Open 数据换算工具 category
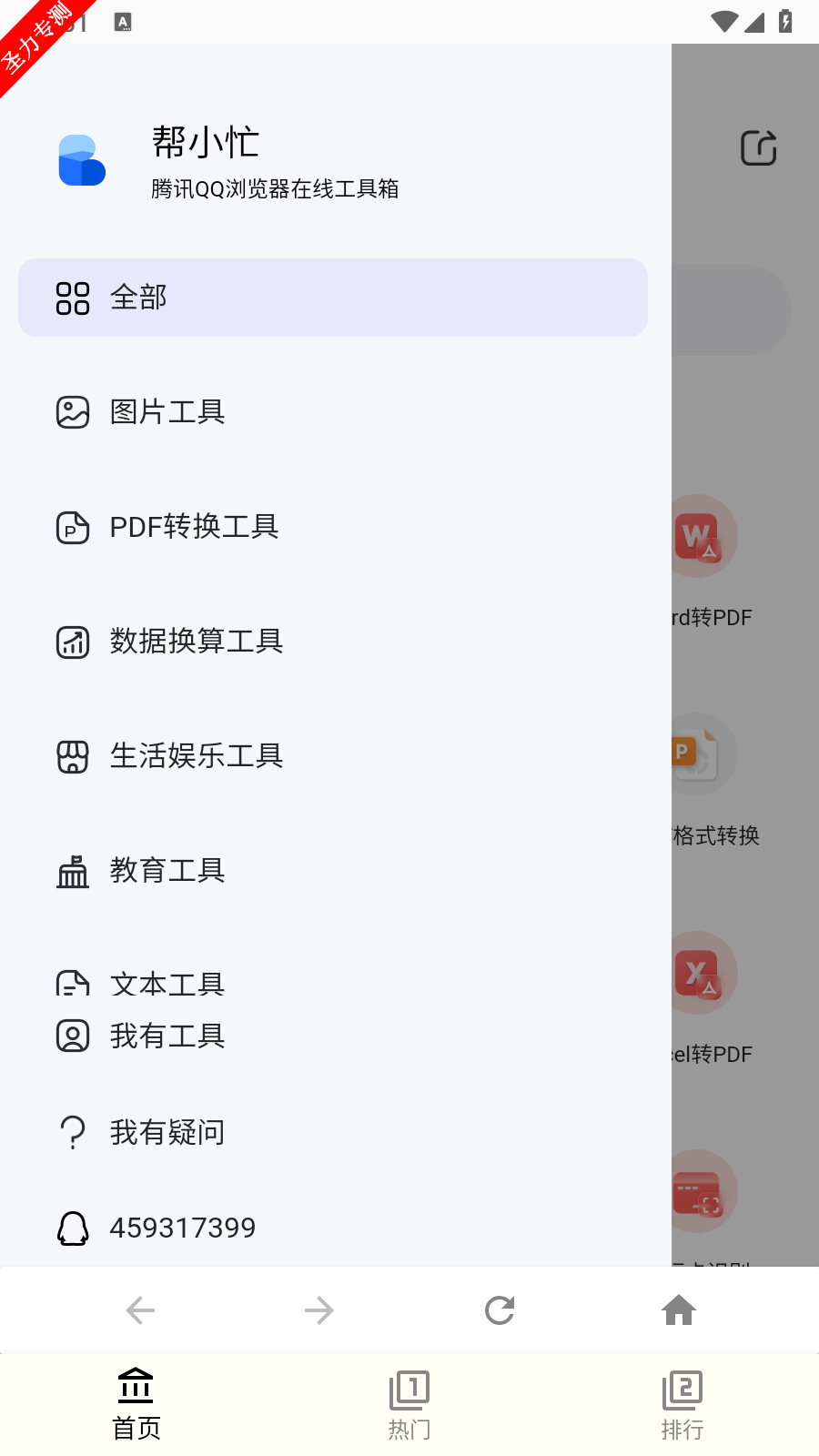The width and height of the screenshot is (819, 1456). pos(333,642)
